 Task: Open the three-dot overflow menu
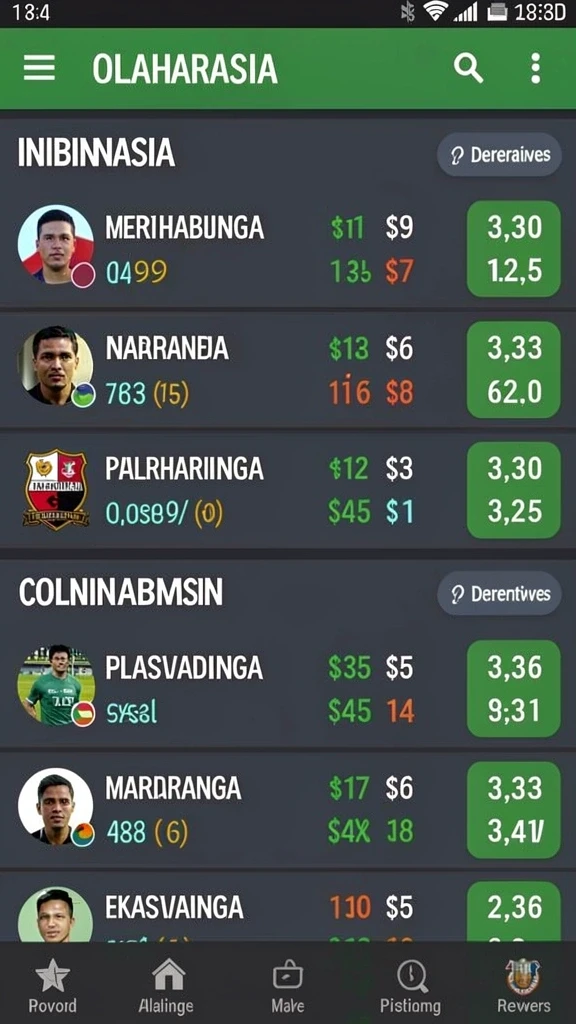pyautogui.click(x=536, y=68)
